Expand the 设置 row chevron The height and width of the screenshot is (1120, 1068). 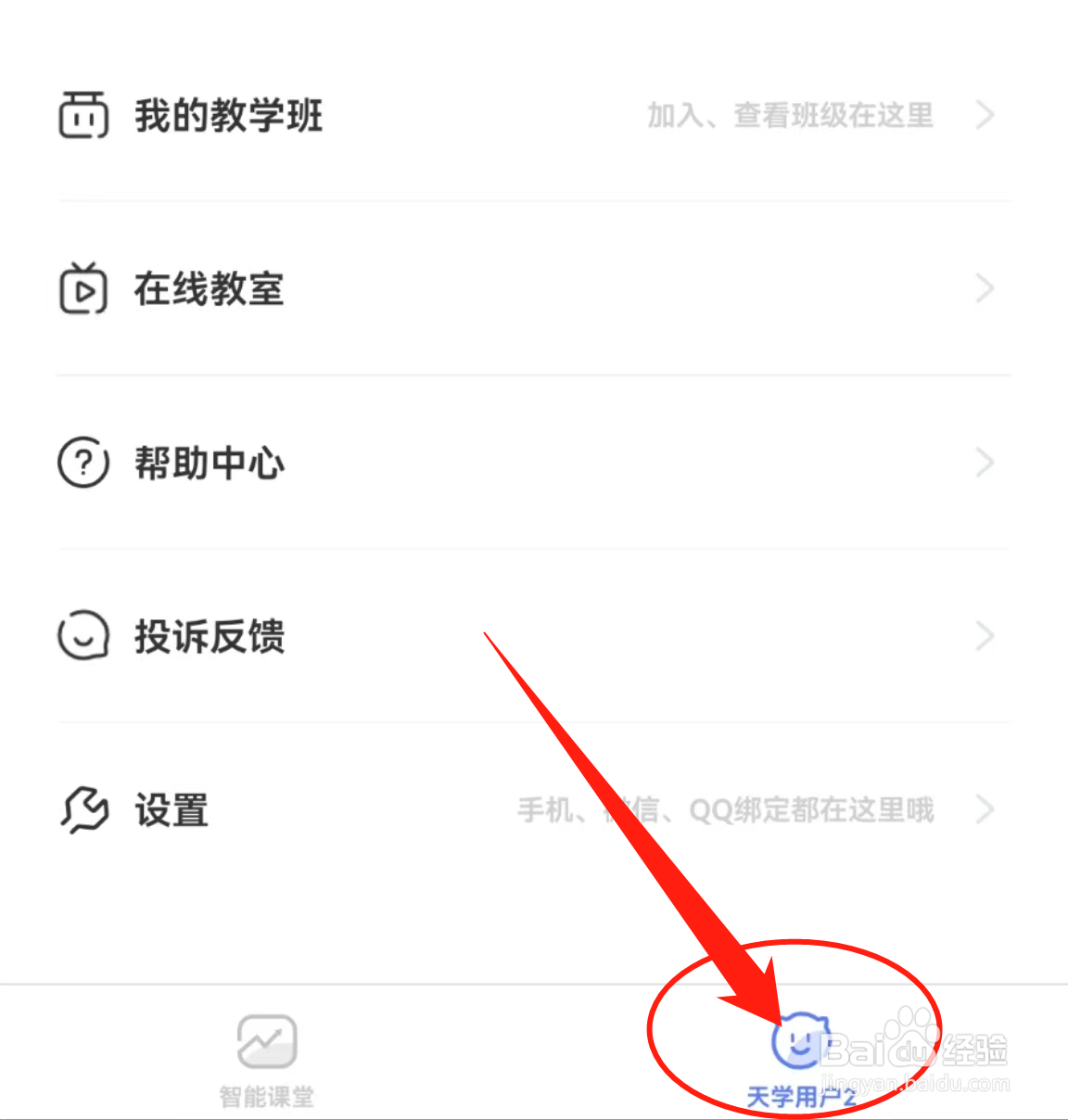[985, 810]
